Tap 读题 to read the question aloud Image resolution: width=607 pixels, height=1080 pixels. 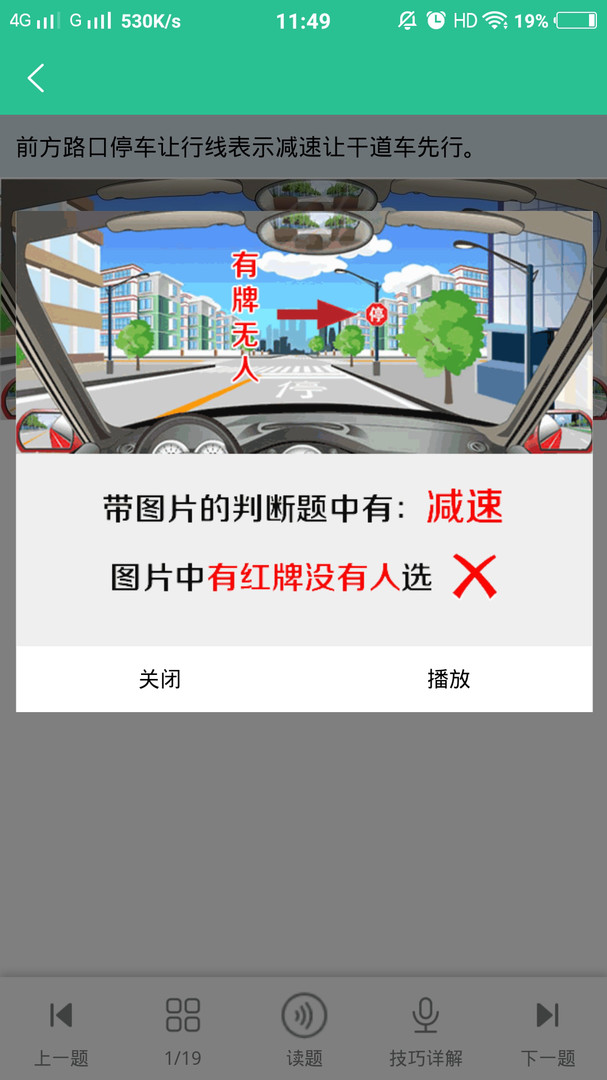[x=304, y=1031]
